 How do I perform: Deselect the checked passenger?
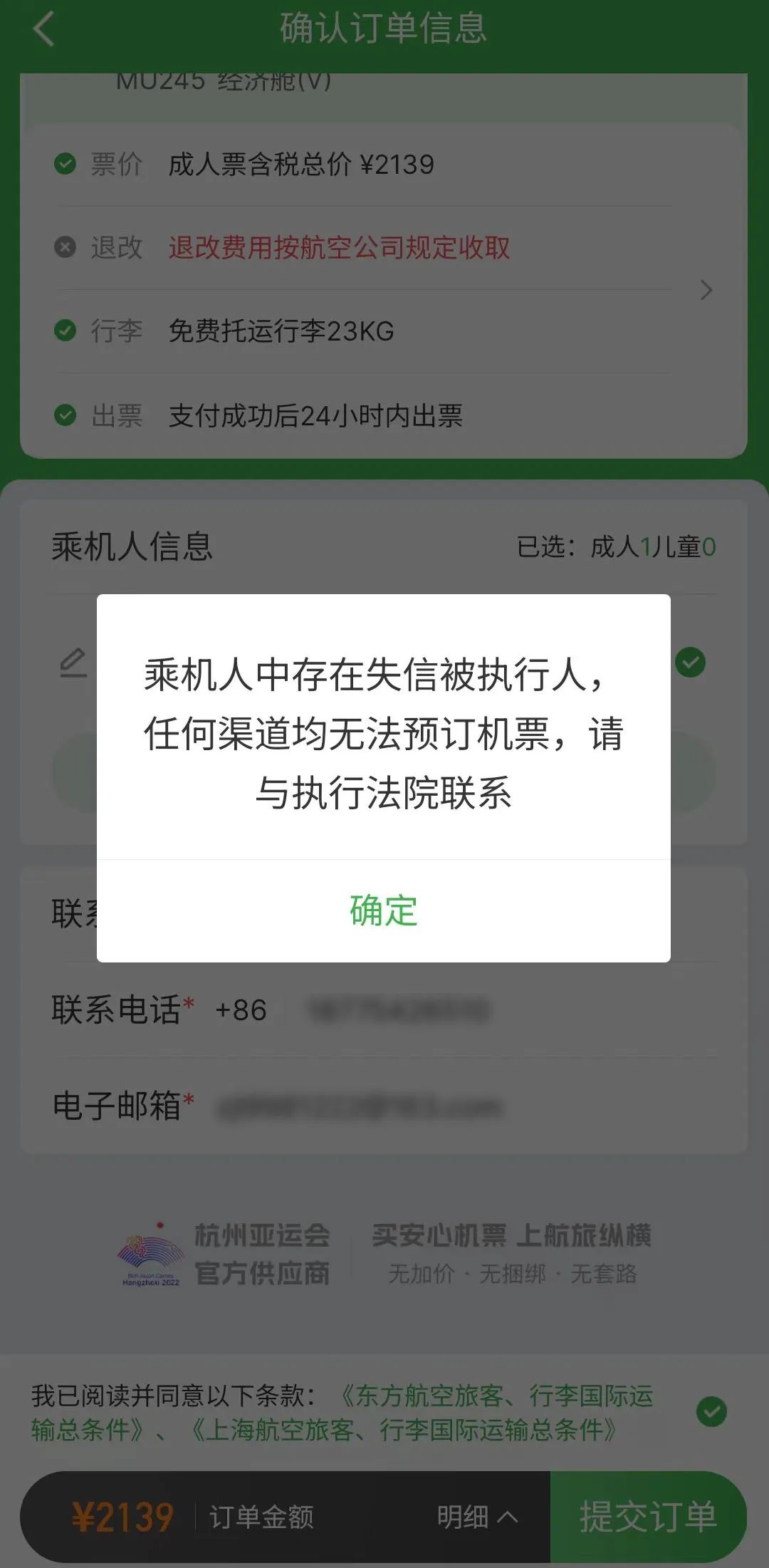click(690, 663)
